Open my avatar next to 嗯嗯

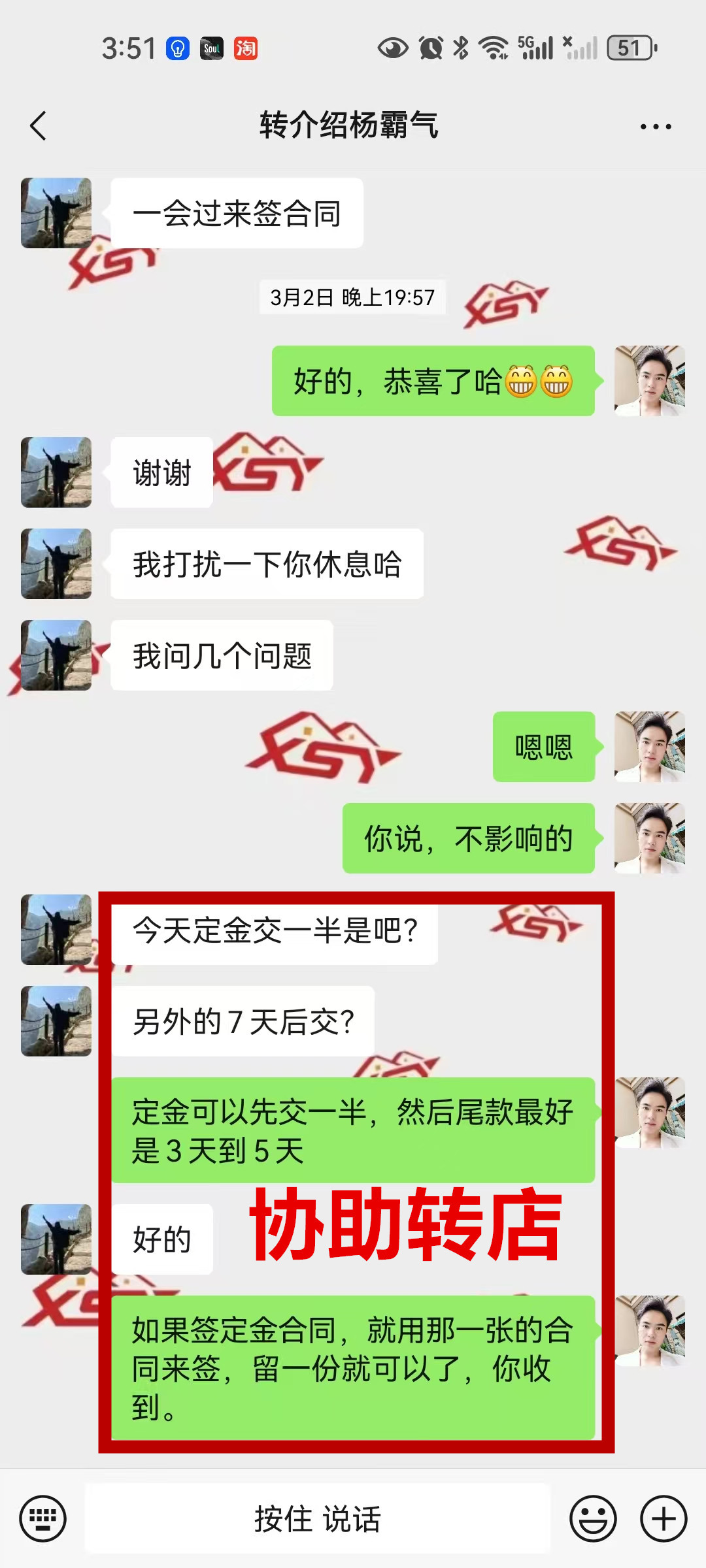coord(650,747)
